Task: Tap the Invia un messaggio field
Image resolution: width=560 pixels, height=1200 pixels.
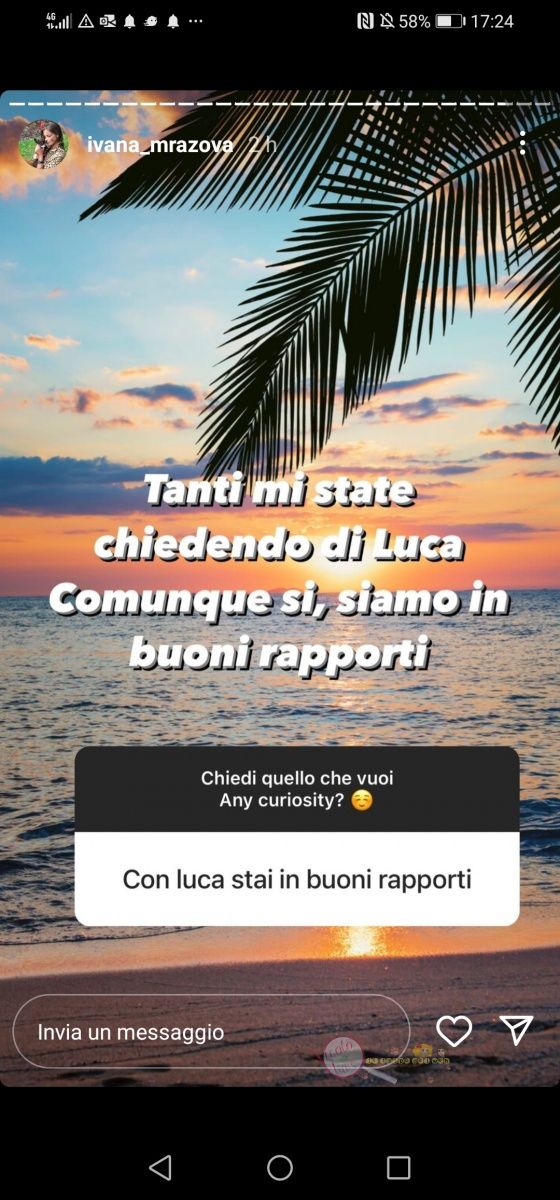Action: (x=211, y=1031)
